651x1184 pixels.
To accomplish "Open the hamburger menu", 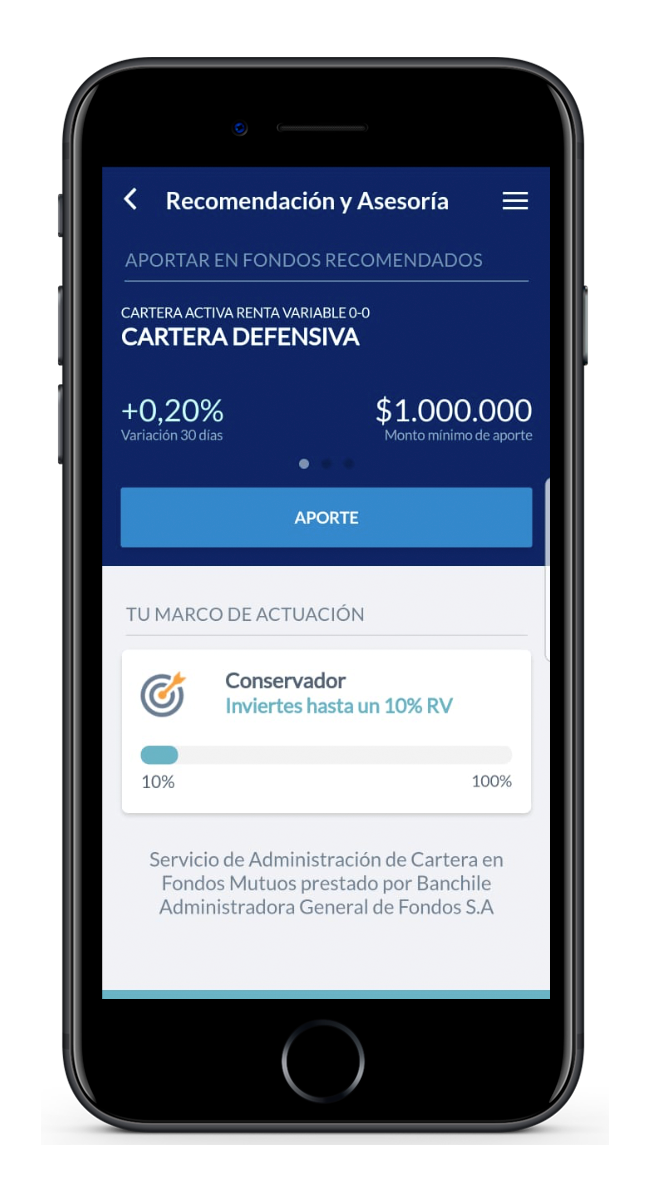I will (515, 201).
